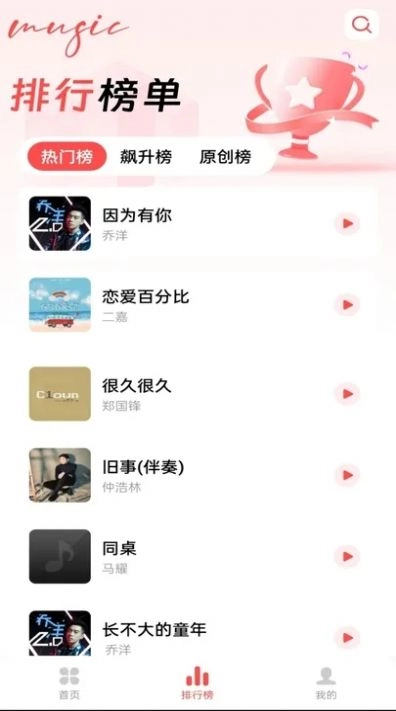
Task: Play 长不大的童年 by 乔洋
Action: 347,638
